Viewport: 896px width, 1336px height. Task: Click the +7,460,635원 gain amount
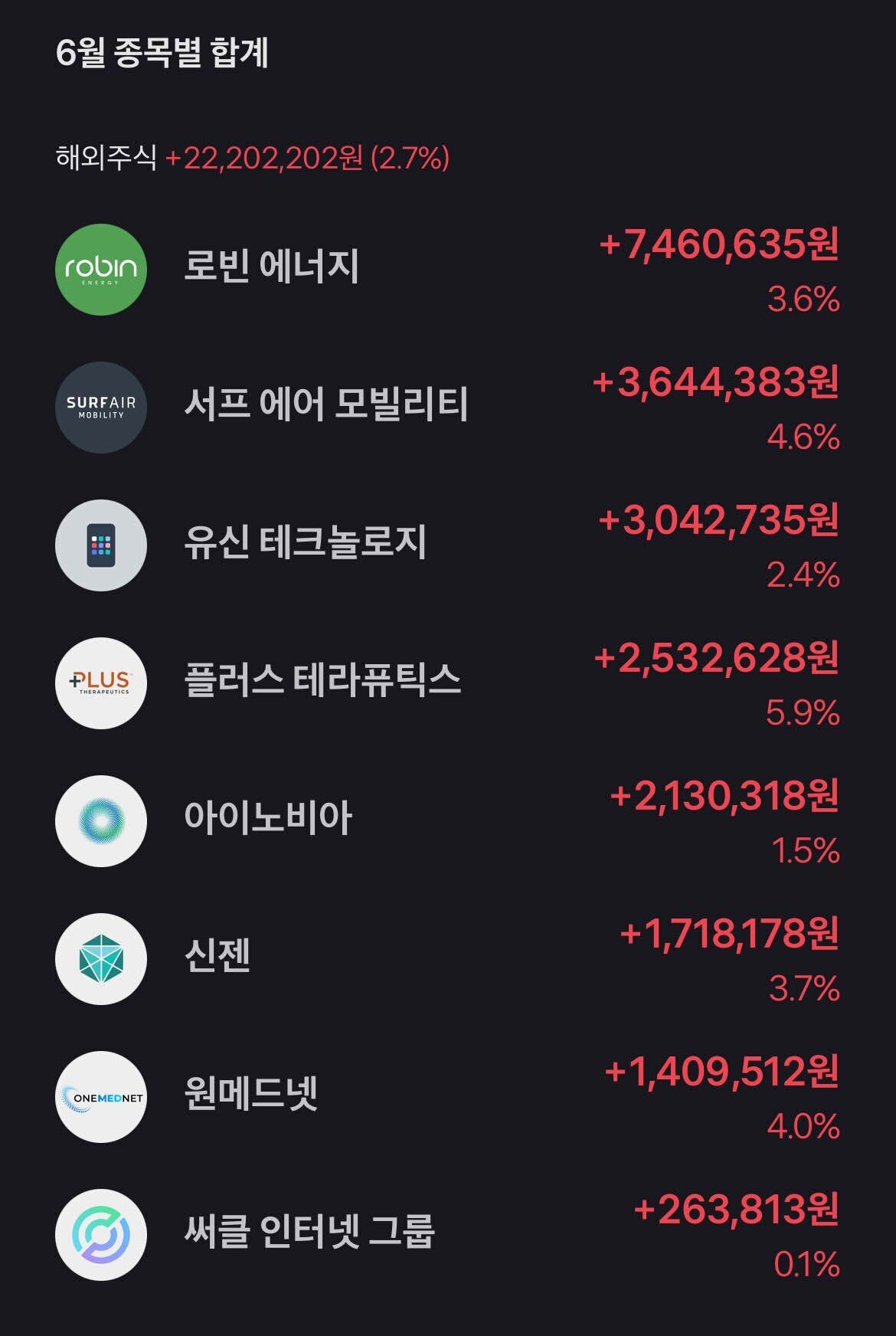tap(720, 247)
